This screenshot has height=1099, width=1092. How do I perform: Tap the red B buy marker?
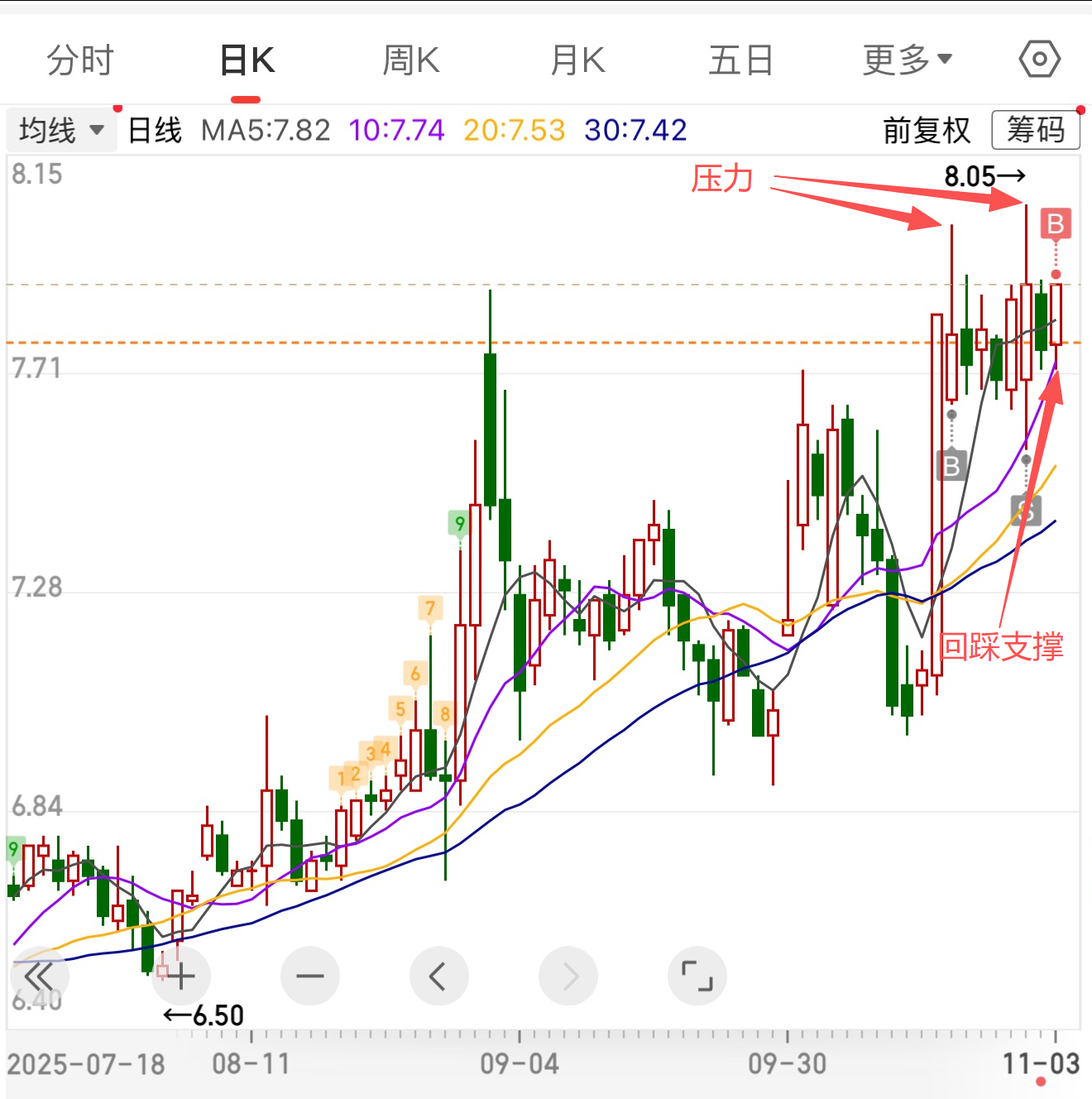(1055, 224)
